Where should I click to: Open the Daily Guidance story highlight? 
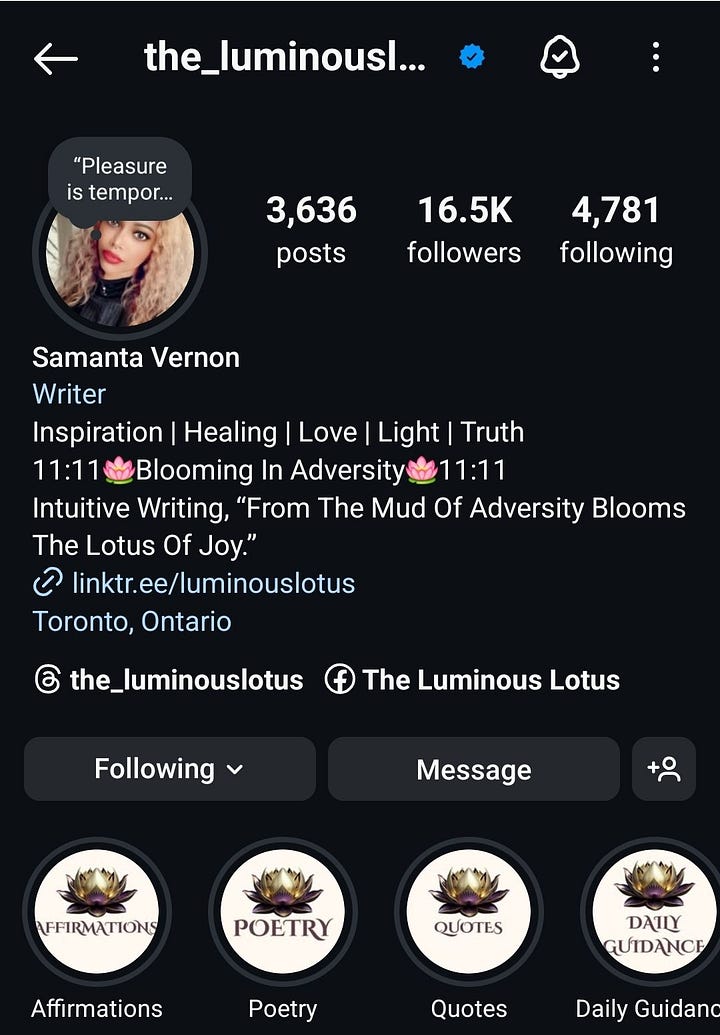click(x=652, y=912)
